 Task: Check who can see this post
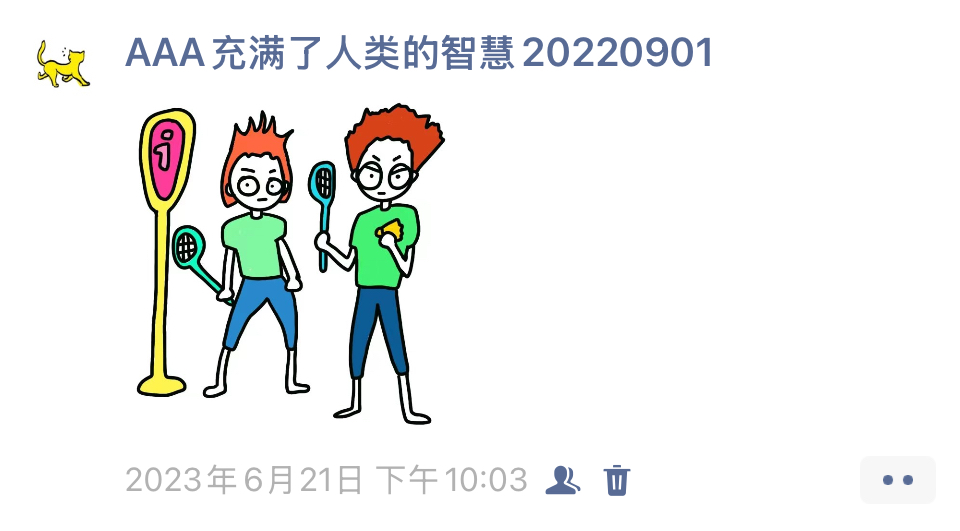pos(563,481)
